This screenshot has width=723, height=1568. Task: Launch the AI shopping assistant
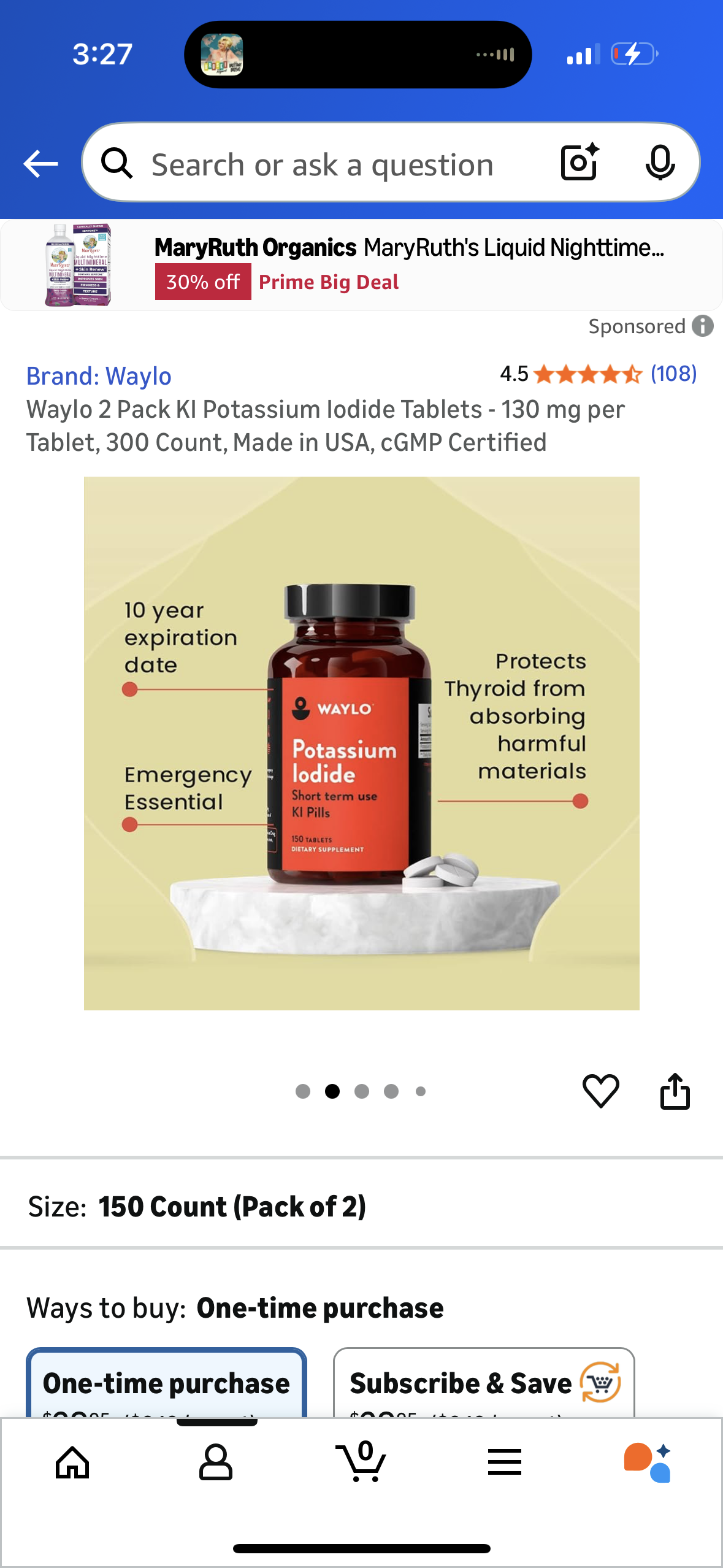tap(648, 1462)
